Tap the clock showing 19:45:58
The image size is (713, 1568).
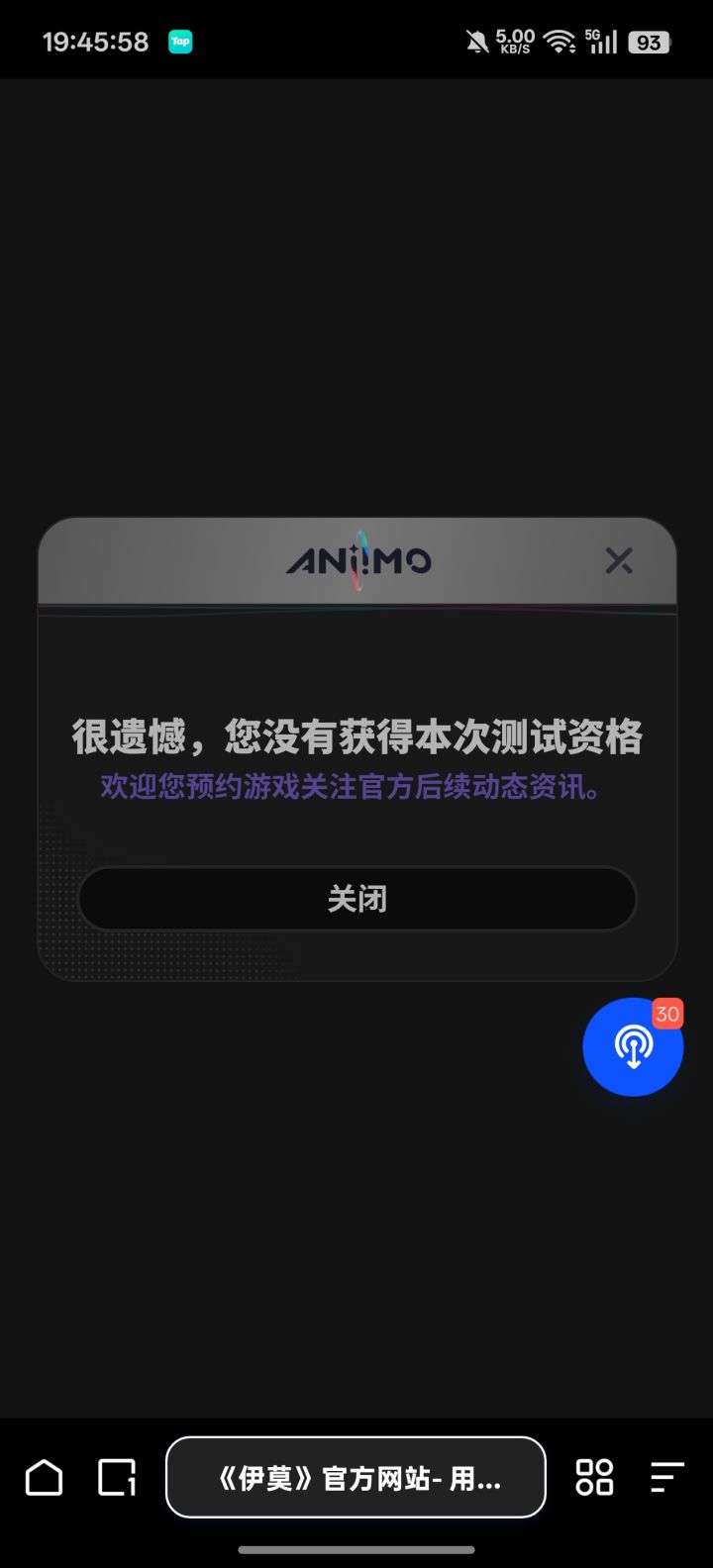96,41
